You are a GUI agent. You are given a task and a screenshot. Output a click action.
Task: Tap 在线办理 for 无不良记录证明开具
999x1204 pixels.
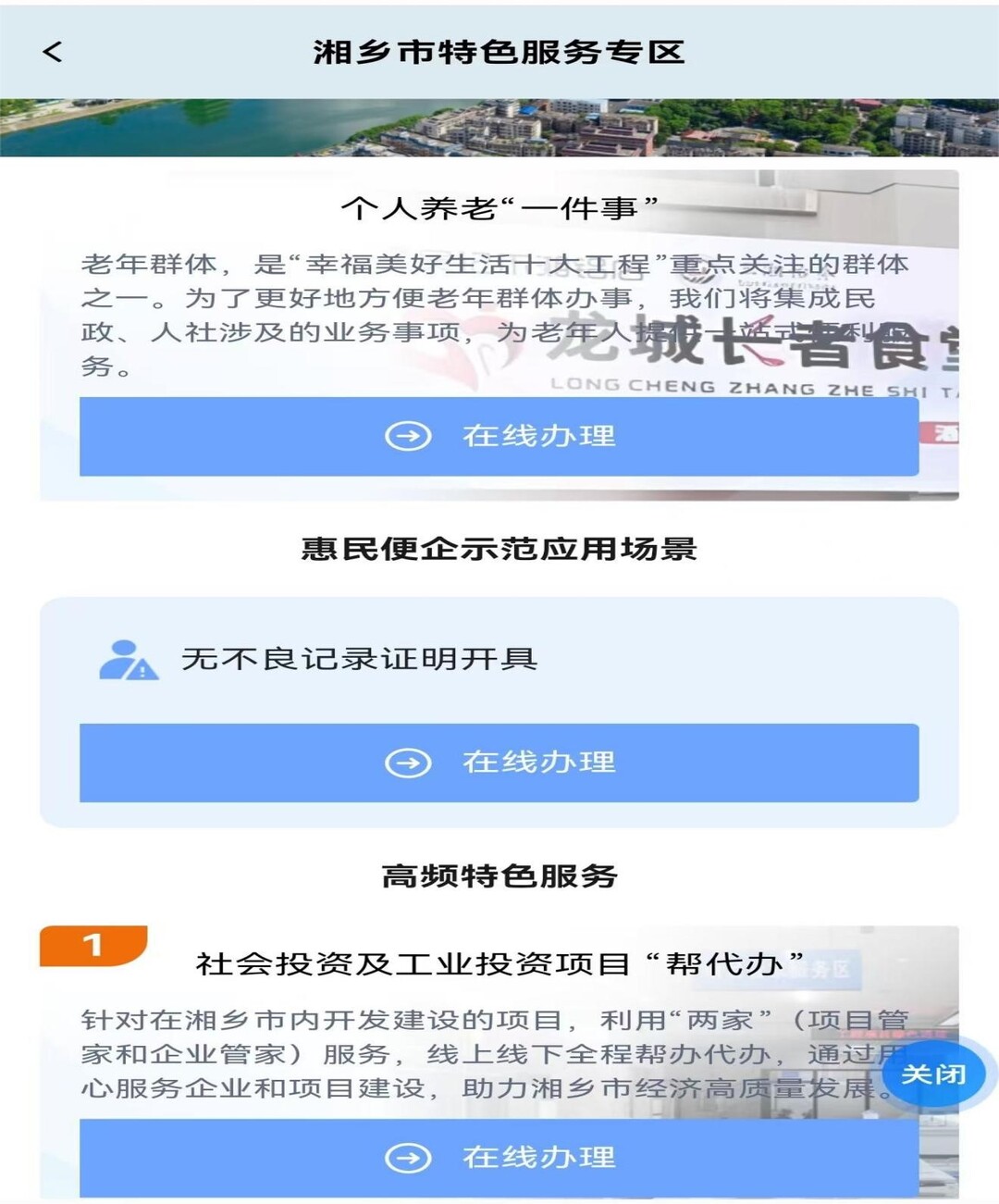(499, 763)
